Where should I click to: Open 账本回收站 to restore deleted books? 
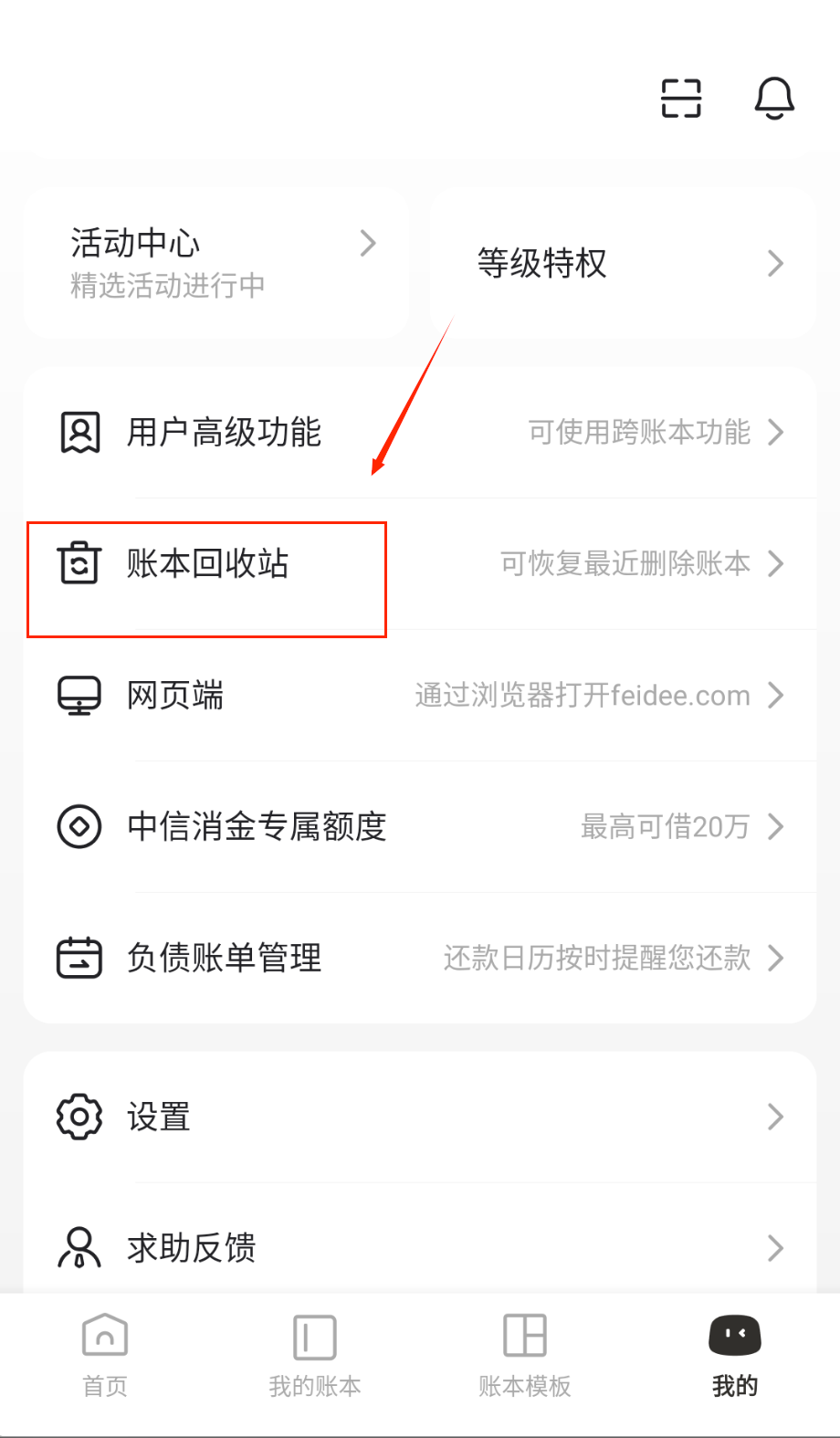tap(420, 564)
